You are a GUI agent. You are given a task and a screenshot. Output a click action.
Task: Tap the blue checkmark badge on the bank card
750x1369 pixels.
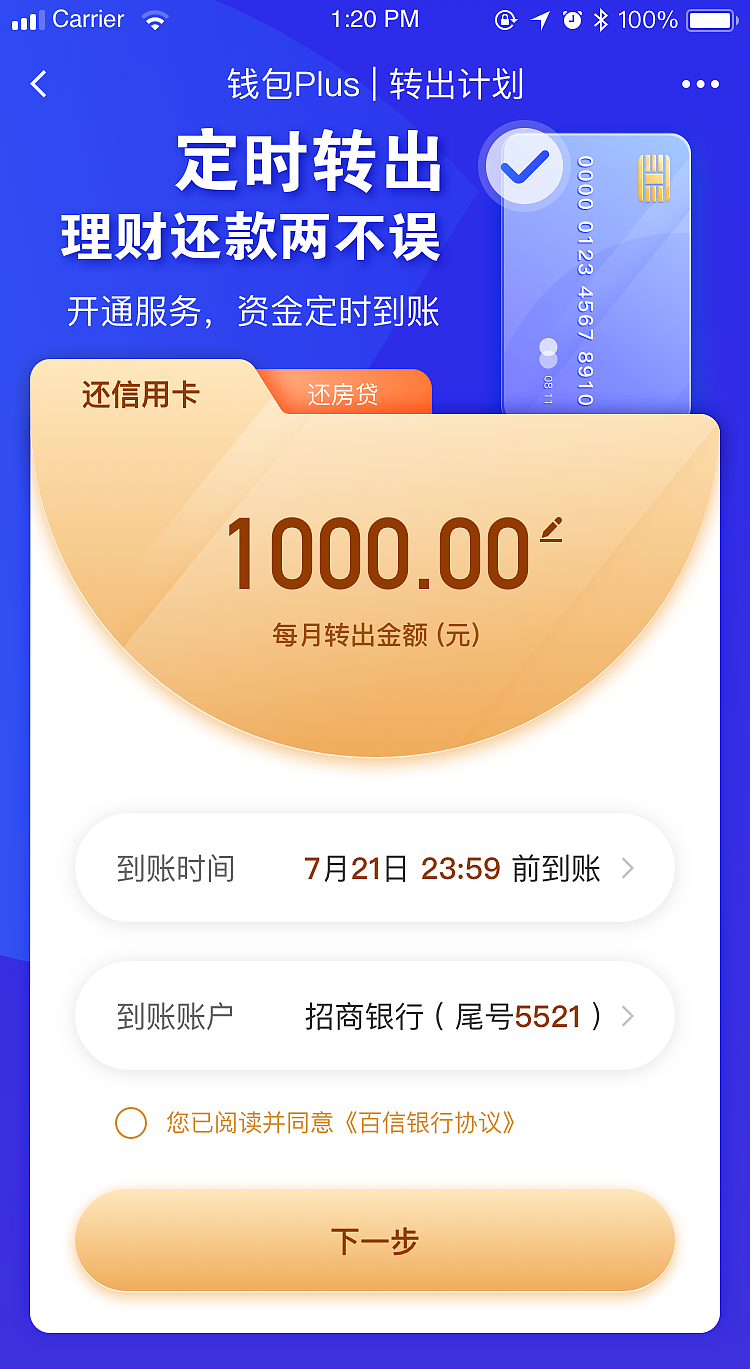[x=524, y=166]
